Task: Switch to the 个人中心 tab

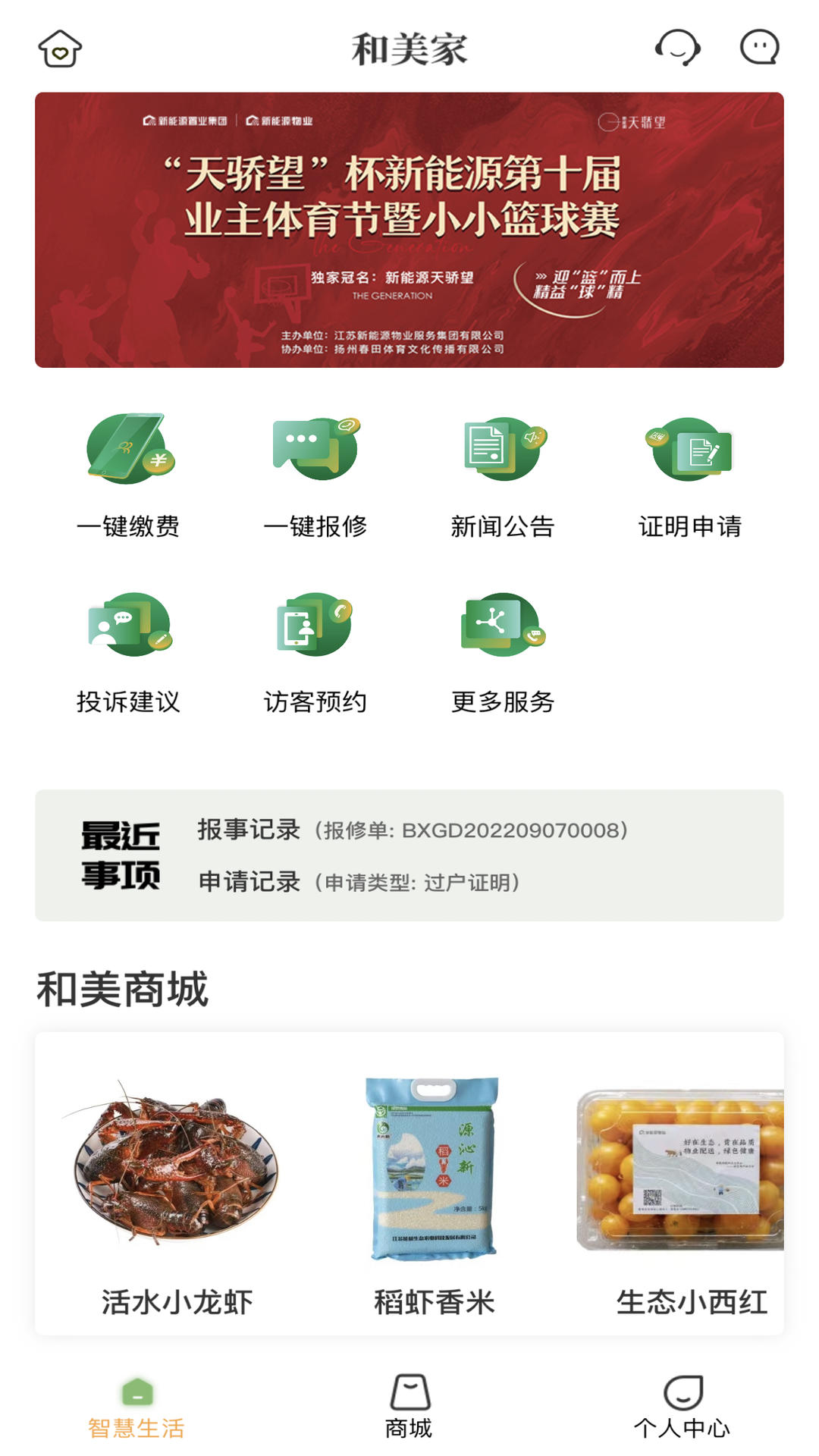Action: click(682, 1407)
